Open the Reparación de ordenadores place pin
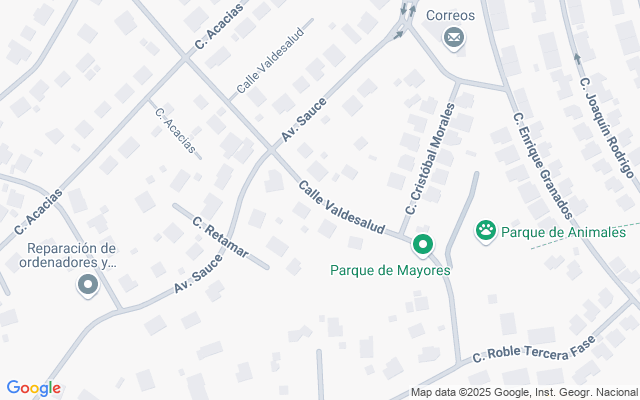Viewport: 640px width, 400px height. tap(87, 286)
